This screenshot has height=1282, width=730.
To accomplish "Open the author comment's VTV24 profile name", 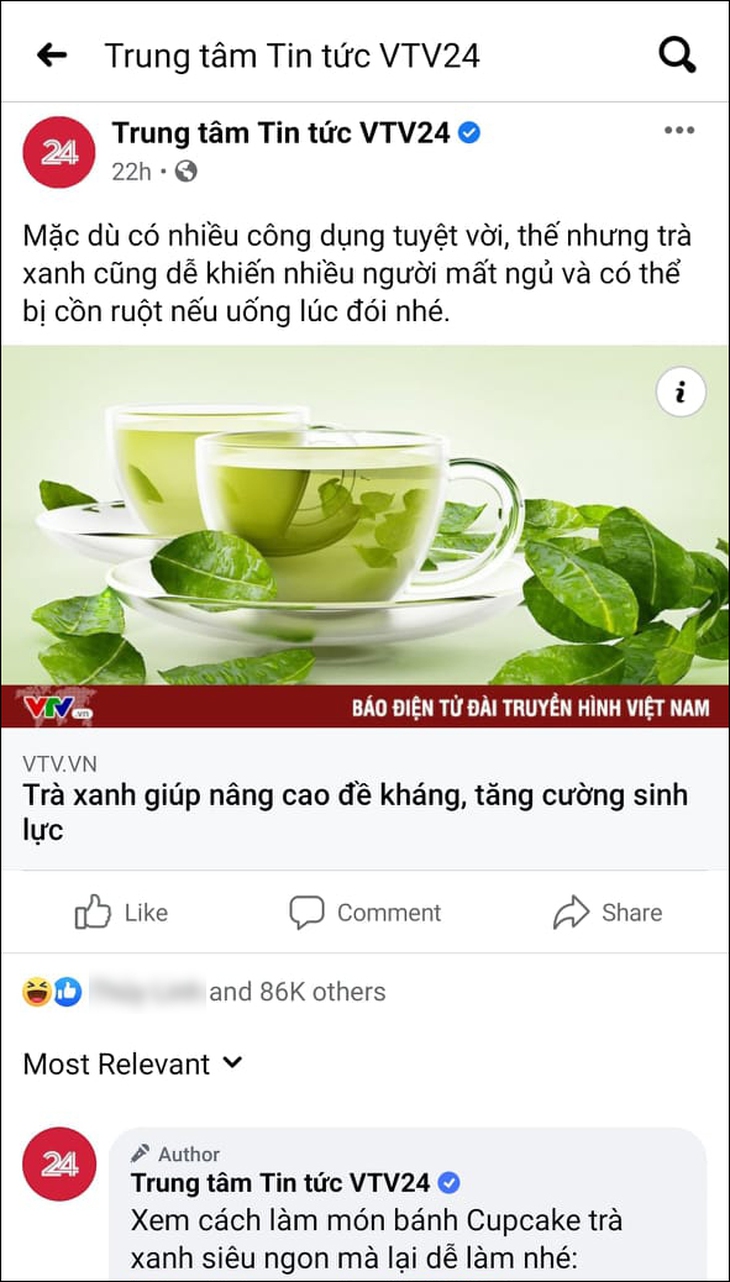I will point(281,1184).
